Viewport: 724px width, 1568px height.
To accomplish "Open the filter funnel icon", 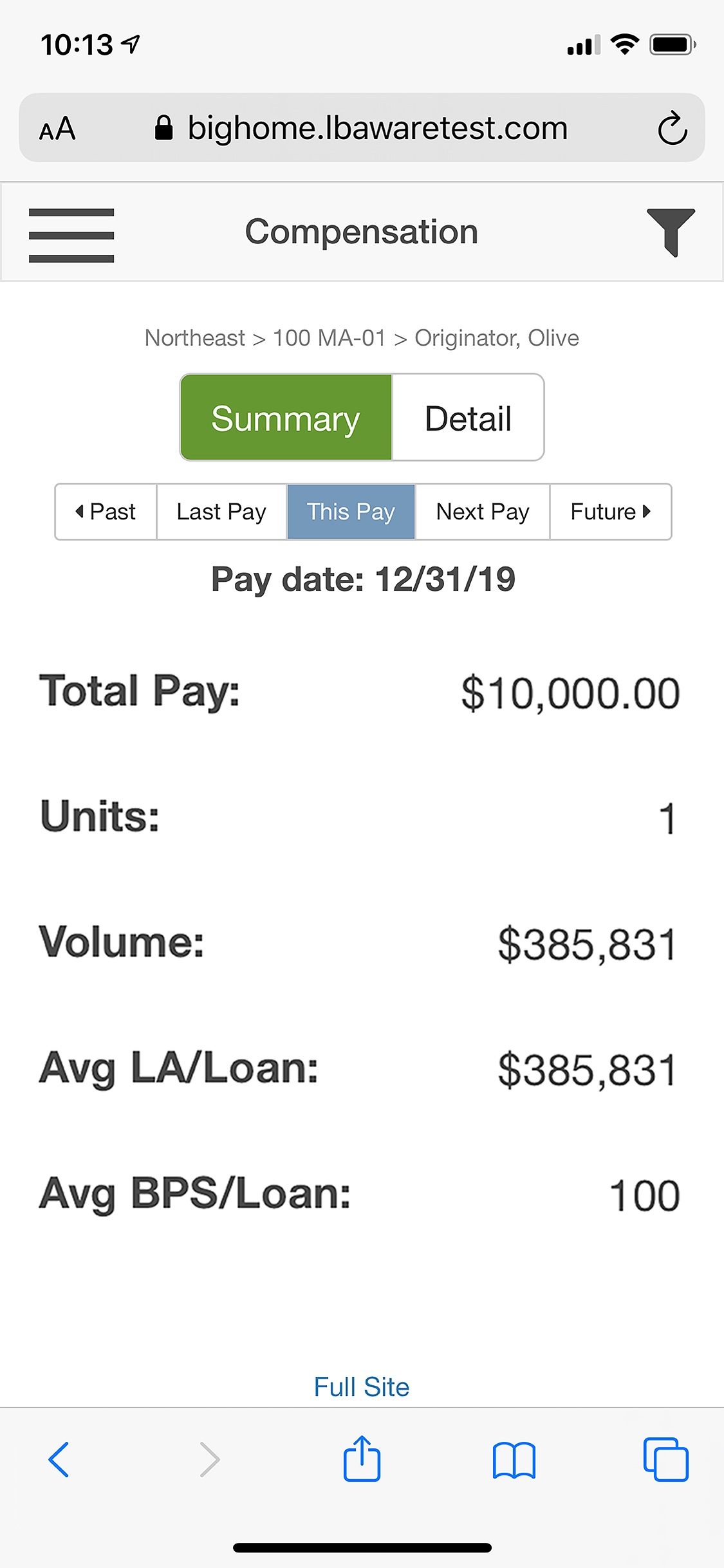I will (671, 232).
